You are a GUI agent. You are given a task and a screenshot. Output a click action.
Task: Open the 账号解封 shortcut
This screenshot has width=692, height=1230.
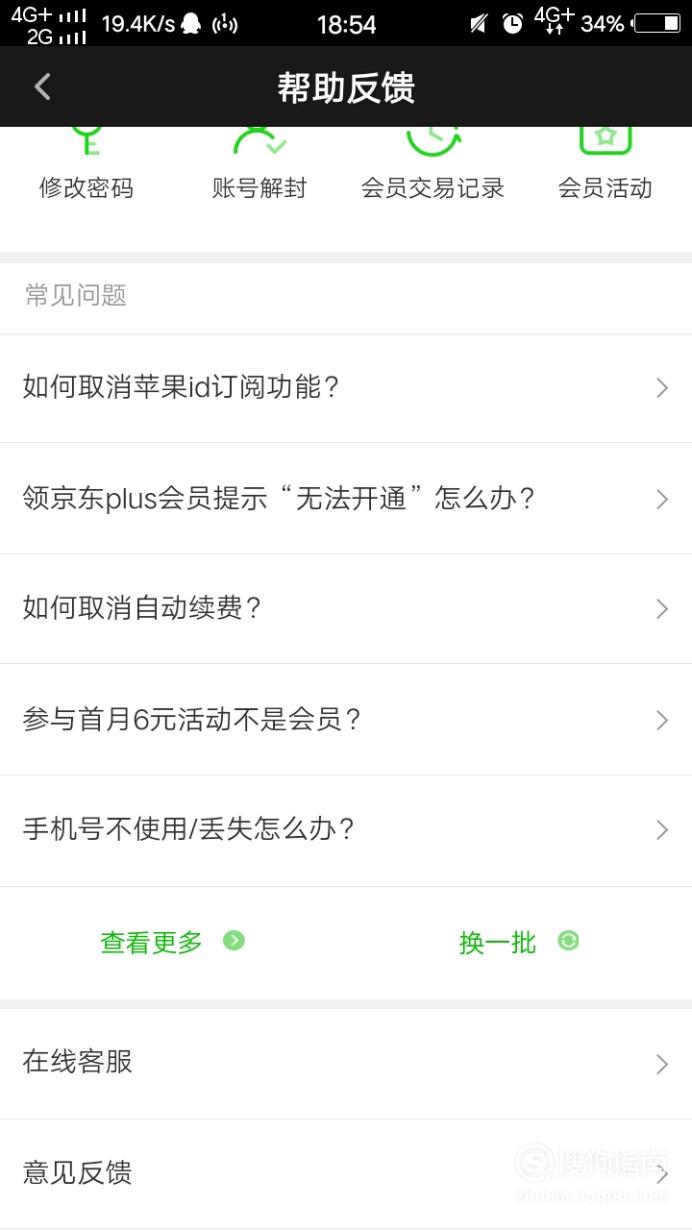[x=259, y=164]
